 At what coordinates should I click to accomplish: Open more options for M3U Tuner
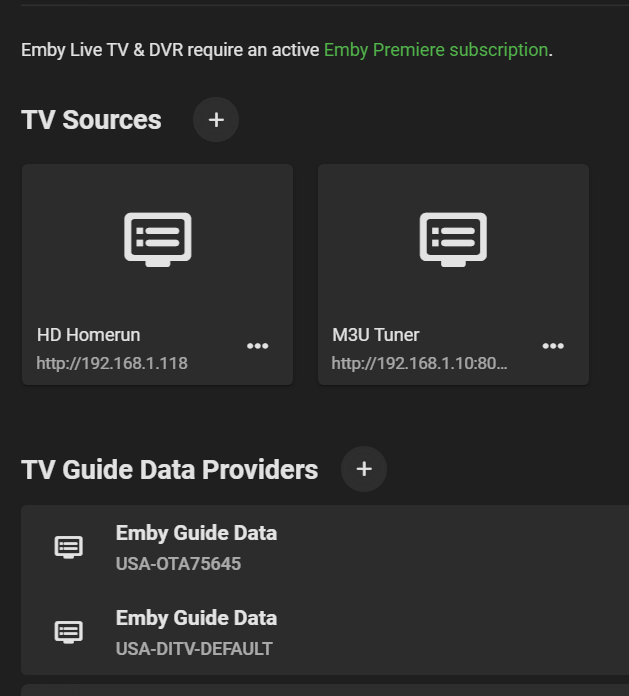[x=553, y=346]
